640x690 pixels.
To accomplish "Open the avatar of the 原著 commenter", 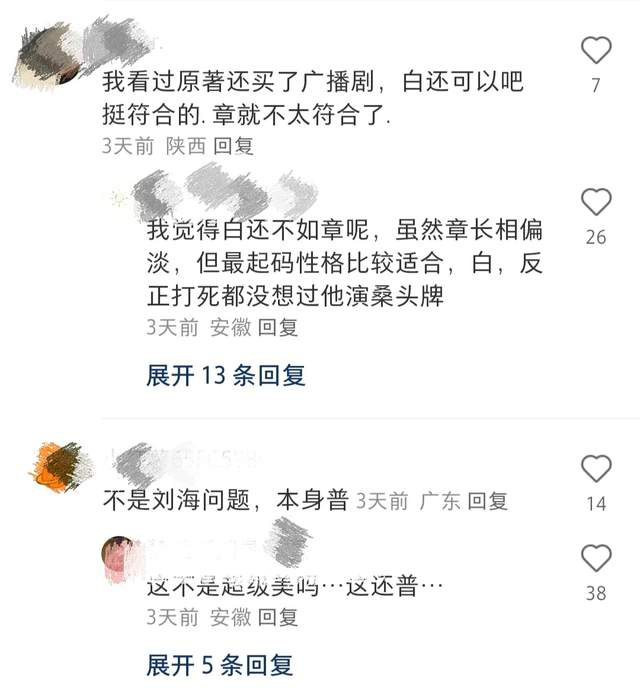I will click(x=50, y=57).
